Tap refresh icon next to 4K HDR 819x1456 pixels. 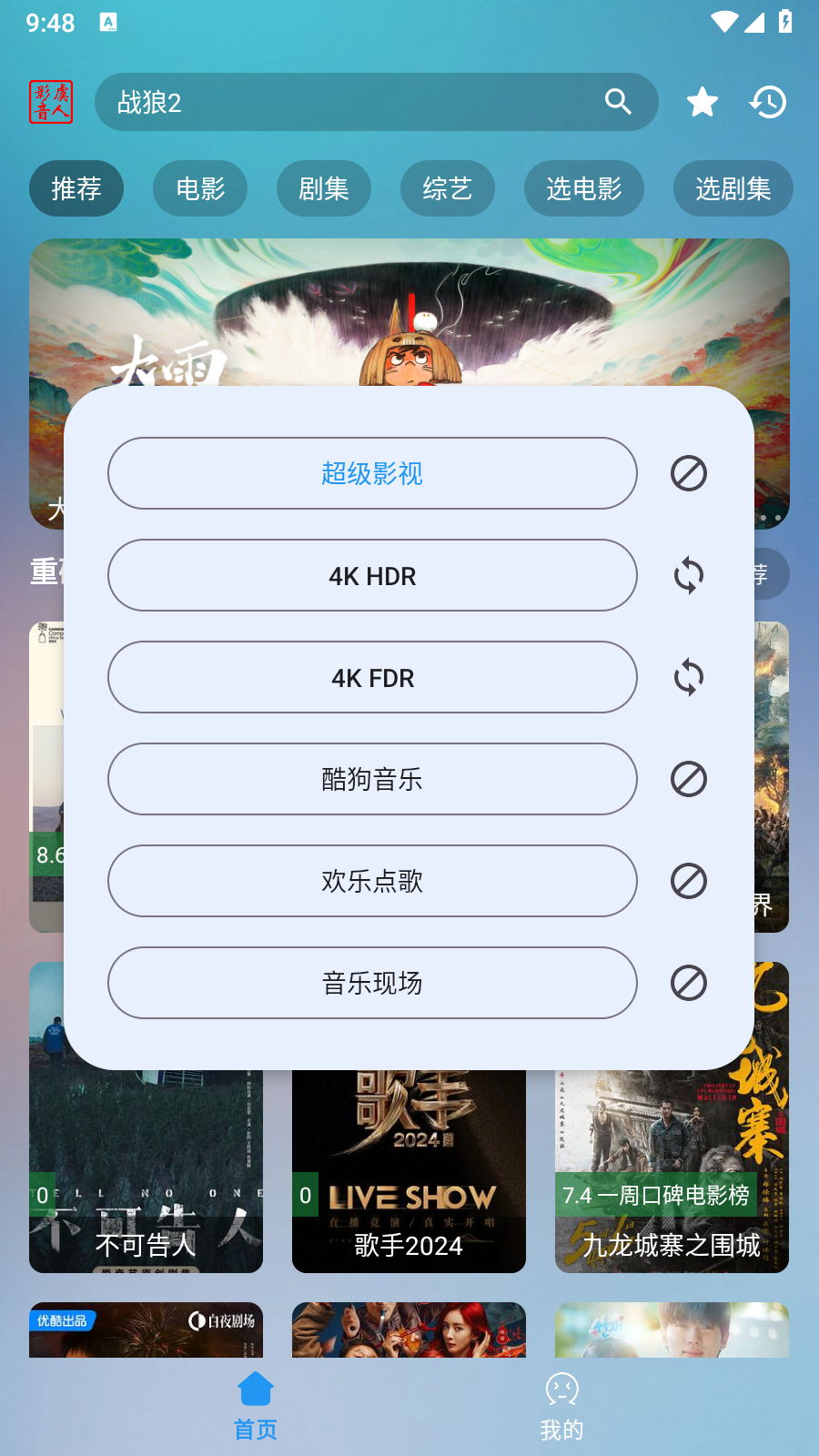pyautogui.click(x=689, y=575)
